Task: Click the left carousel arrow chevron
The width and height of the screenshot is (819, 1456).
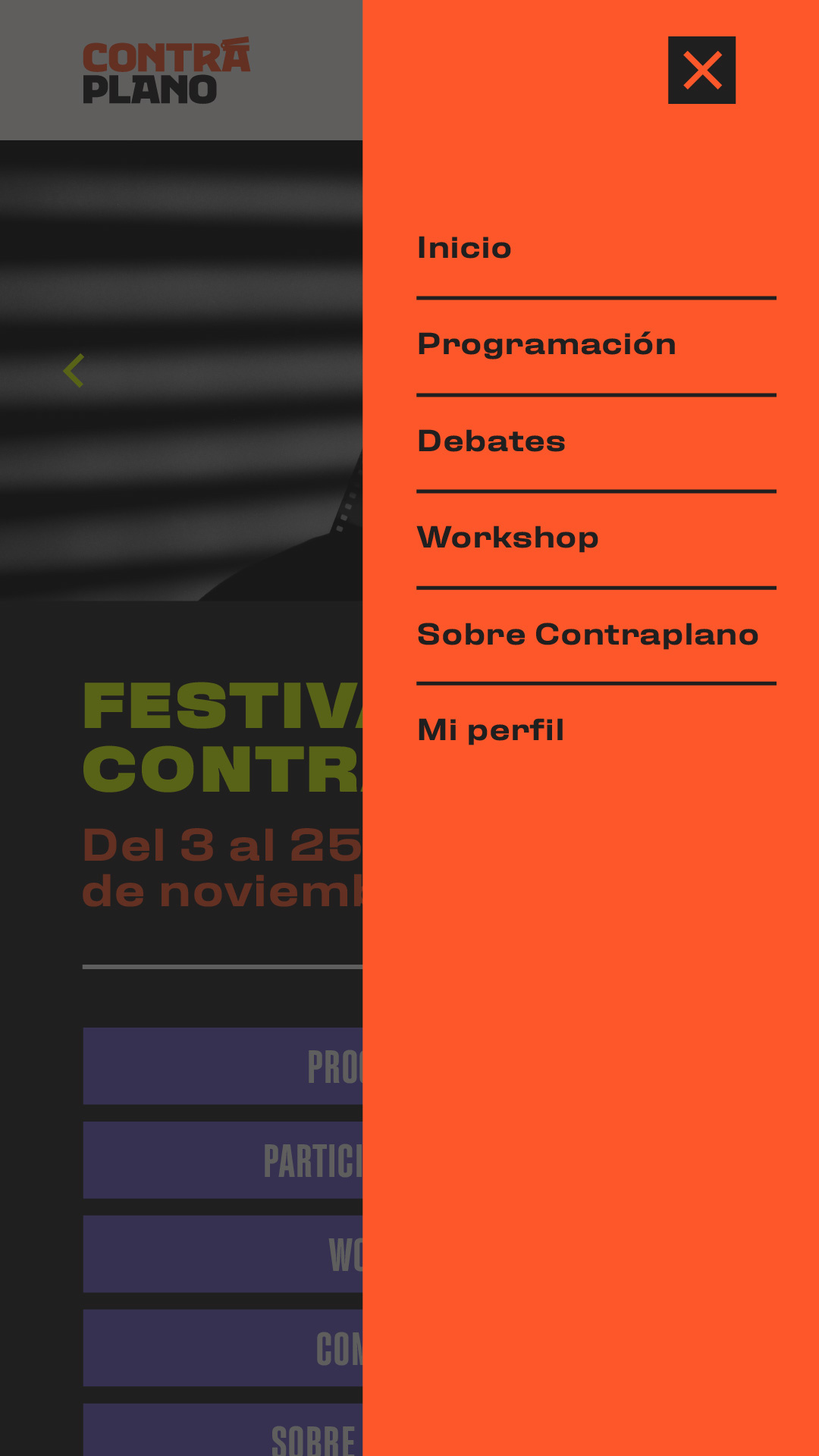Action: 74,369
